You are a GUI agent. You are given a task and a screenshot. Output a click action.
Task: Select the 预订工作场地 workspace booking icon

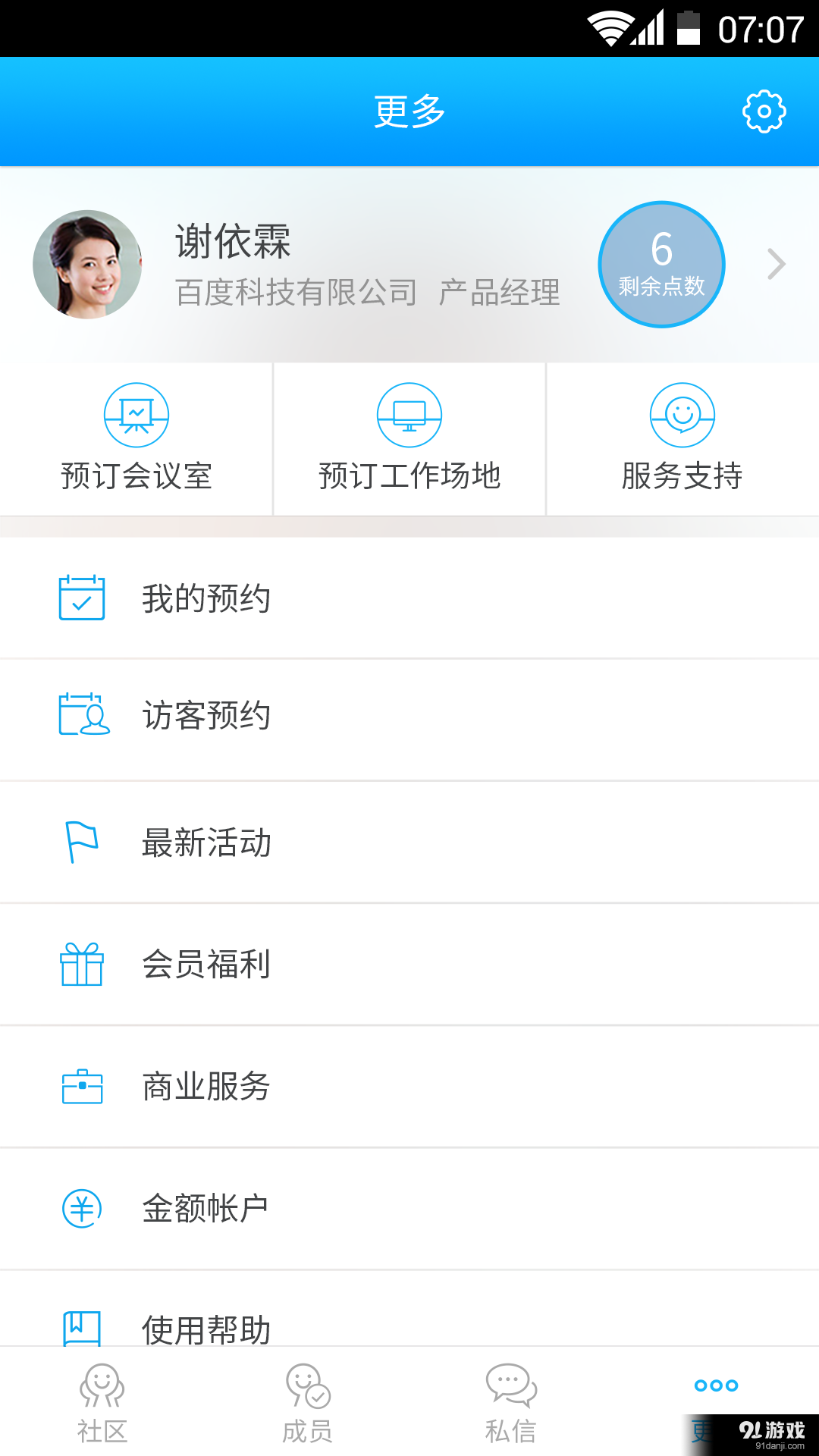409,416
